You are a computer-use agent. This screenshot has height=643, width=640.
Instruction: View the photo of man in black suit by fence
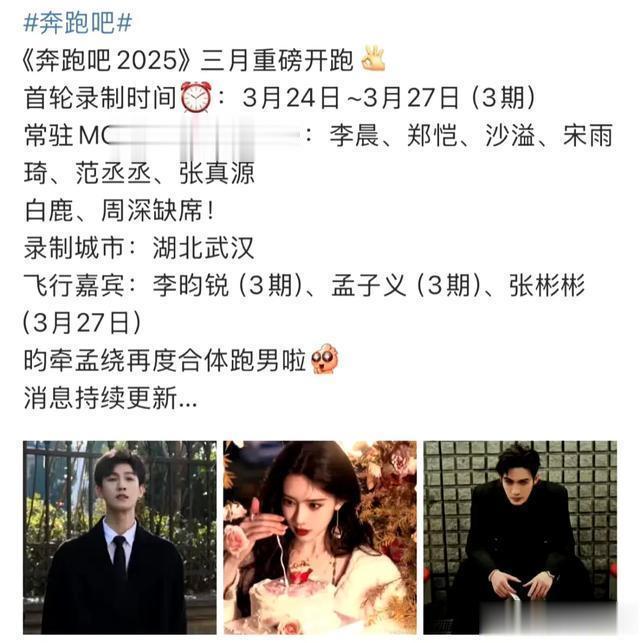click(x=119, y=536)
